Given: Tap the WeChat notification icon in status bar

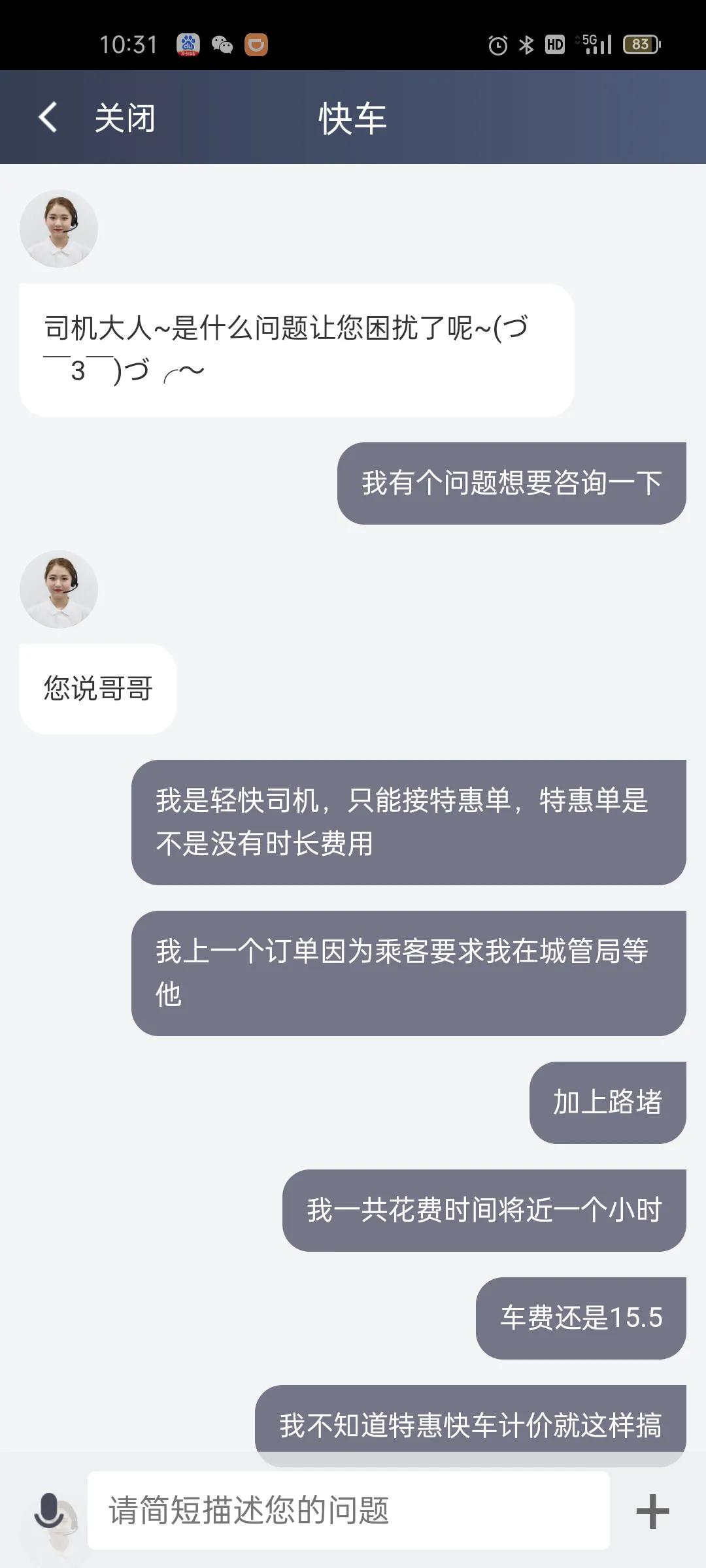Looking at the screenshot, I should [x=223, y=44].
